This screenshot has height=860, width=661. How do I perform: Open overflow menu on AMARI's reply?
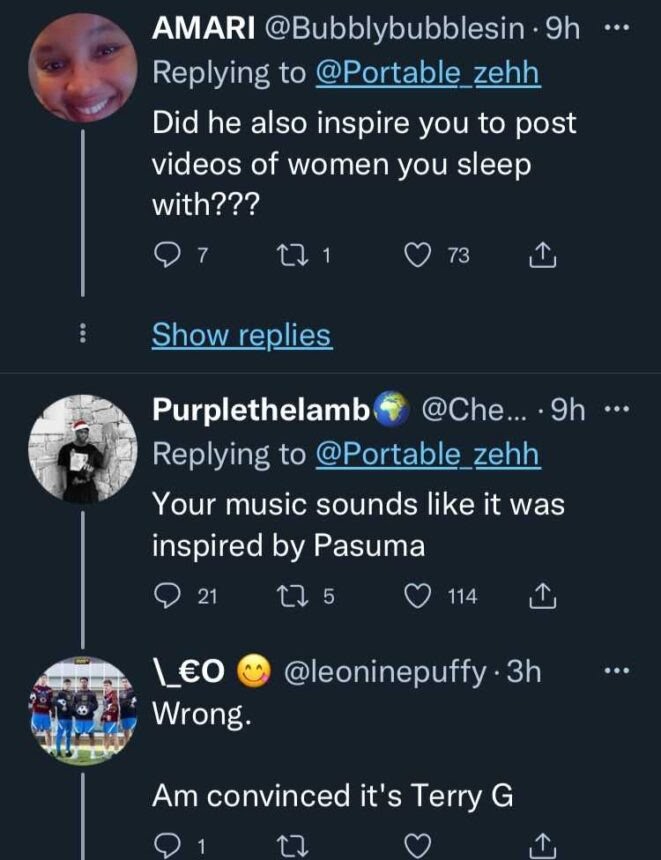pos(620,29)
